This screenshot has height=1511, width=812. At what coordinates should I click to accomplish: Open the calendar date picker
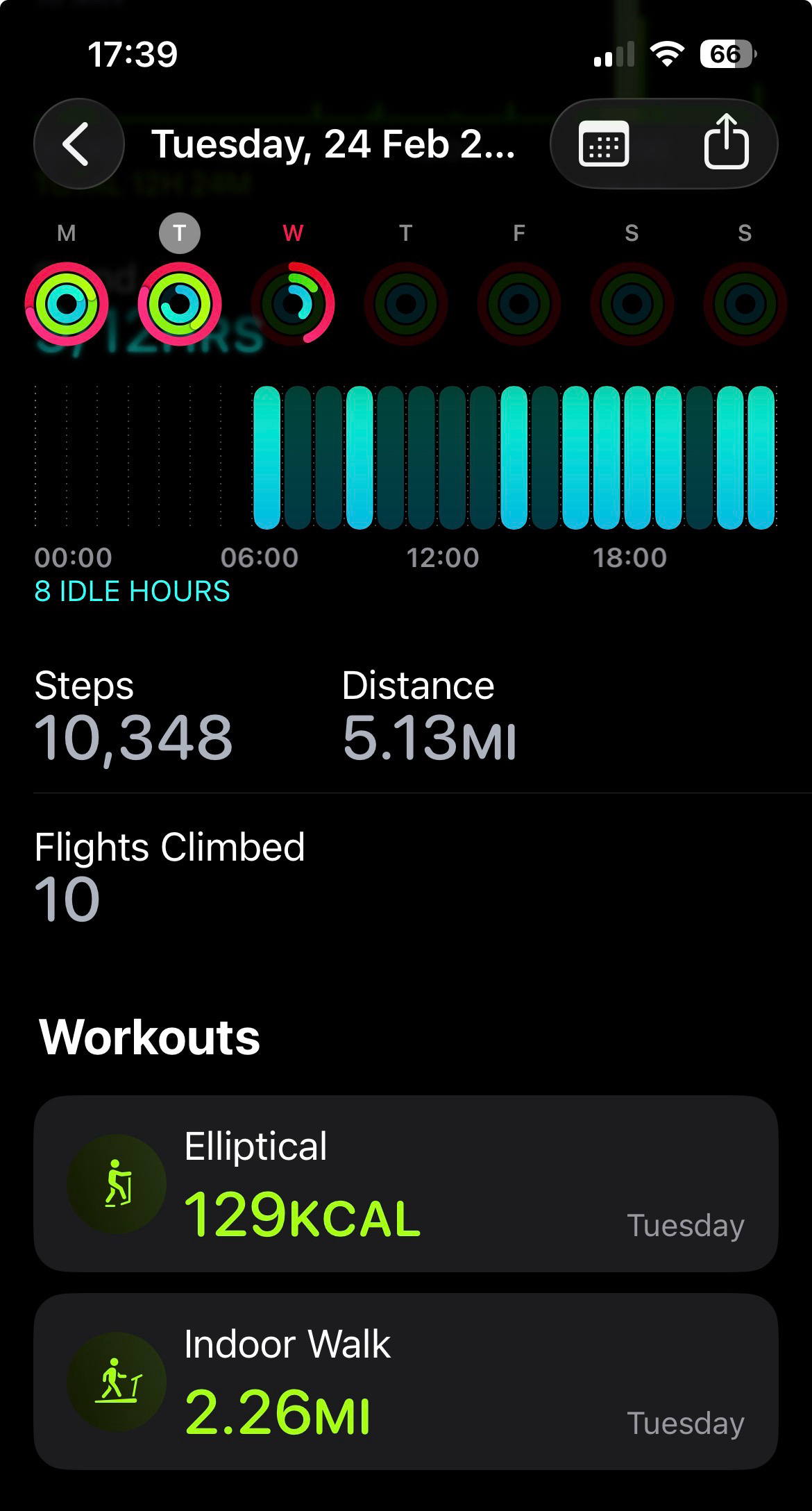[x=604, y=144]
